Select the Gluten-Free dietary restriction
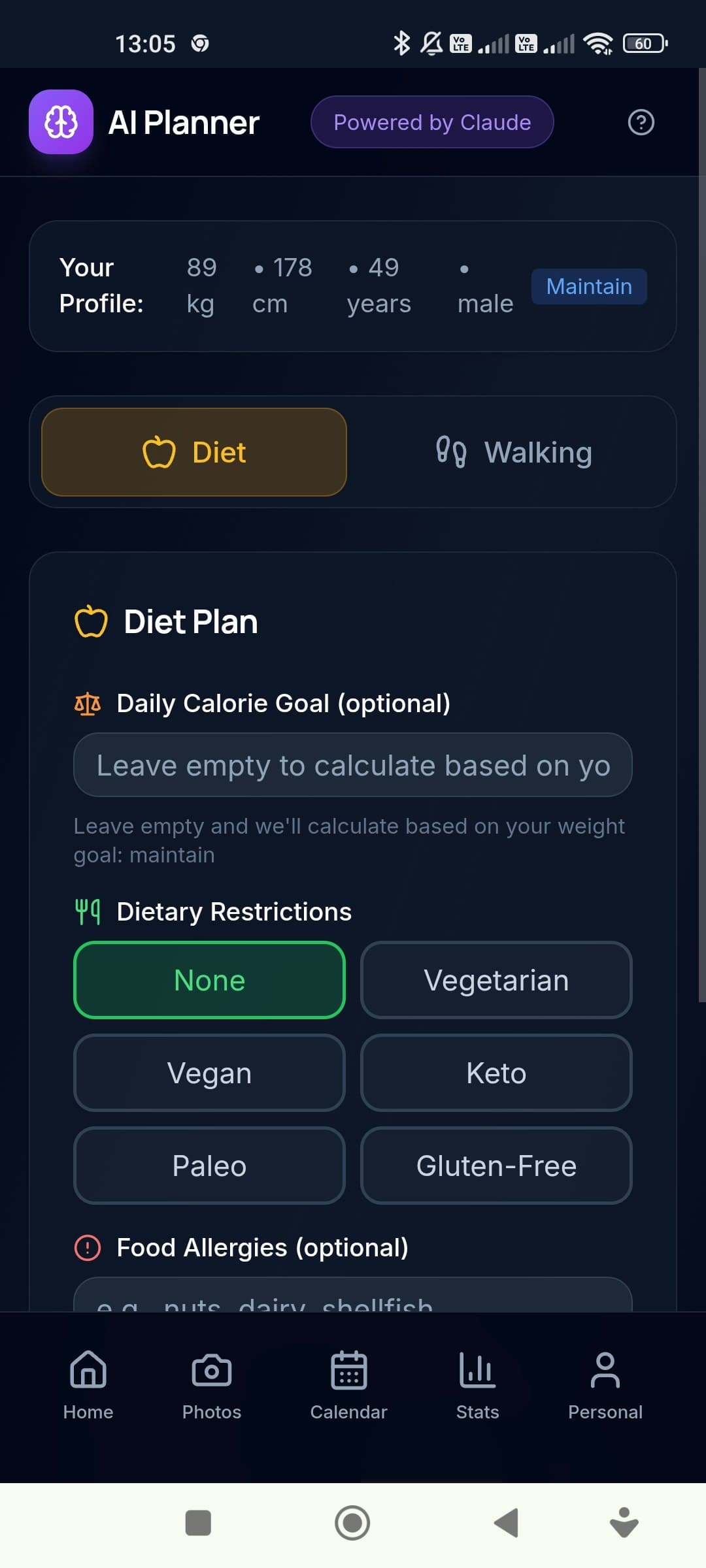The image size is (706, 1568). click(497, 1166)
